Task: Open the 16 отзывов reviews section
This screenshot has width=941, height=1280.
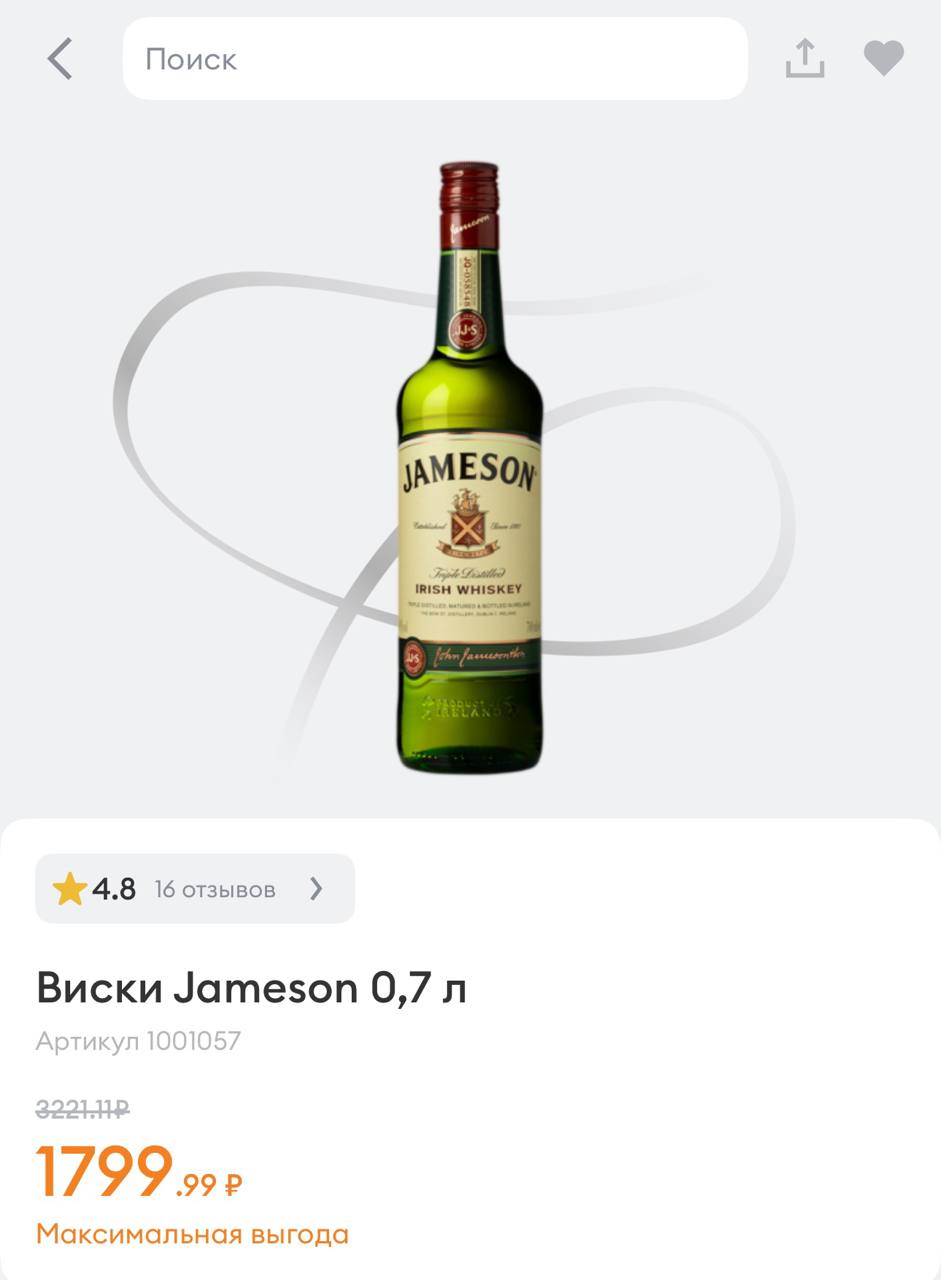Action: pyautogui.click(x=195, y=888)
